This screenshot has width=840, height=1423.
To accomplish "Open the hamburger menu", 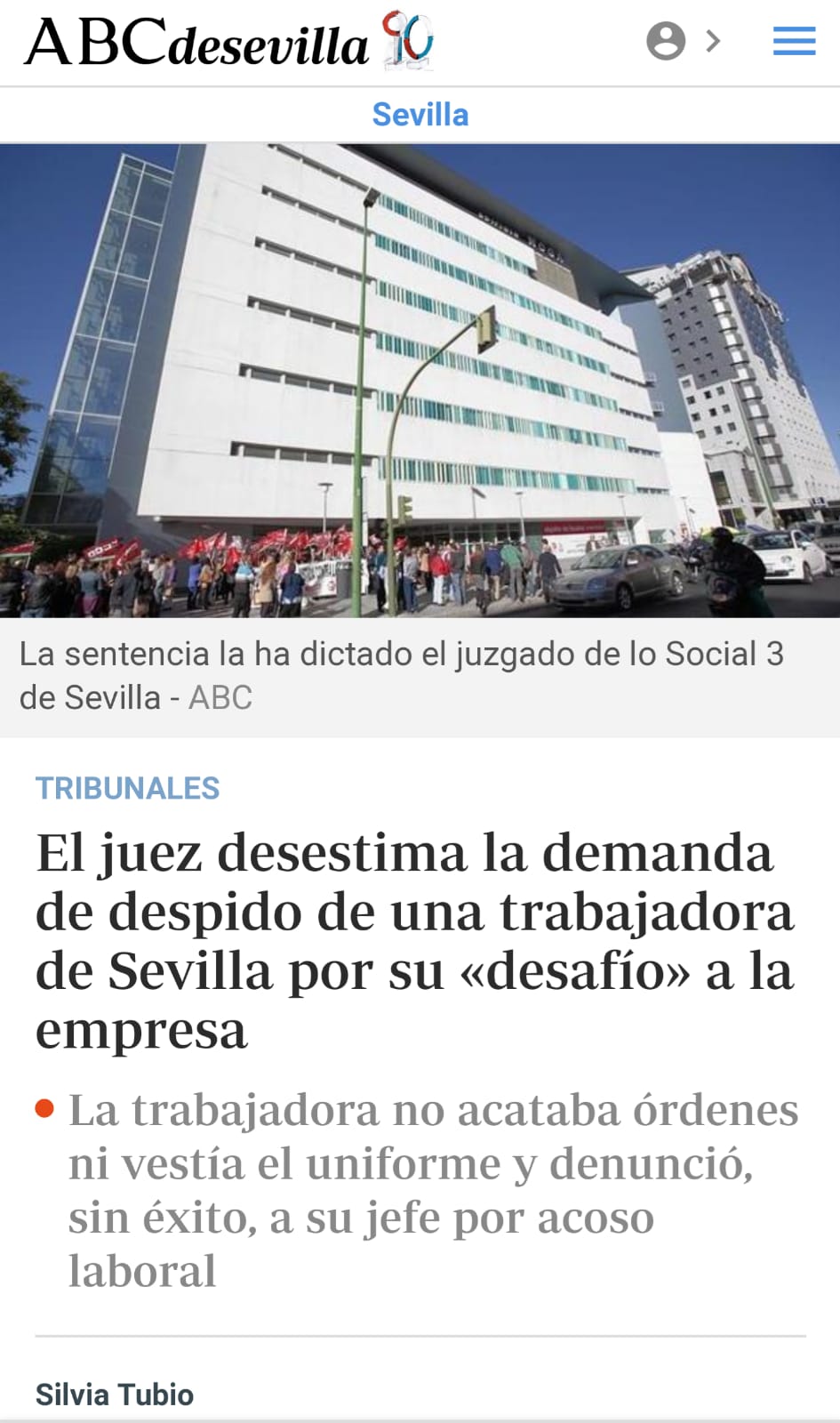I will (794, 41).
